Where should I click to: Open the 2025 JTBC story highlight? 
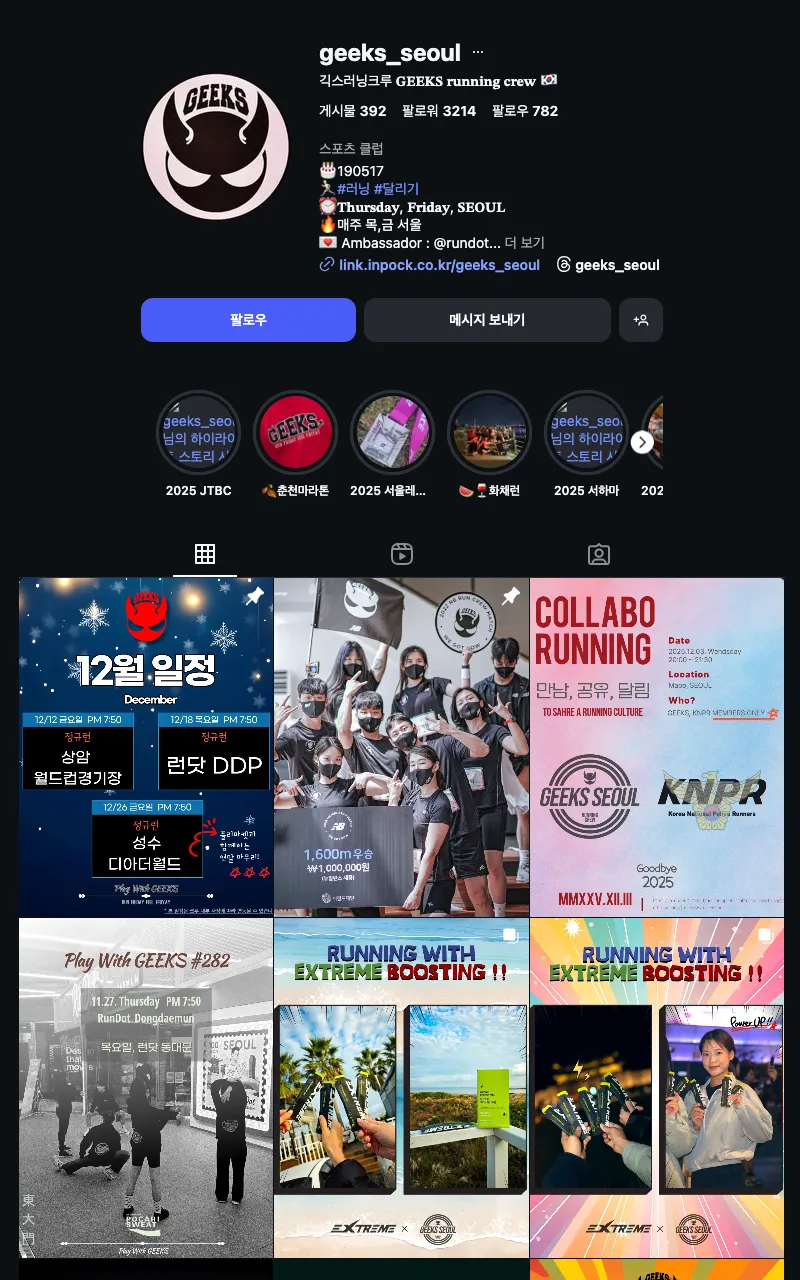[198, 432]
